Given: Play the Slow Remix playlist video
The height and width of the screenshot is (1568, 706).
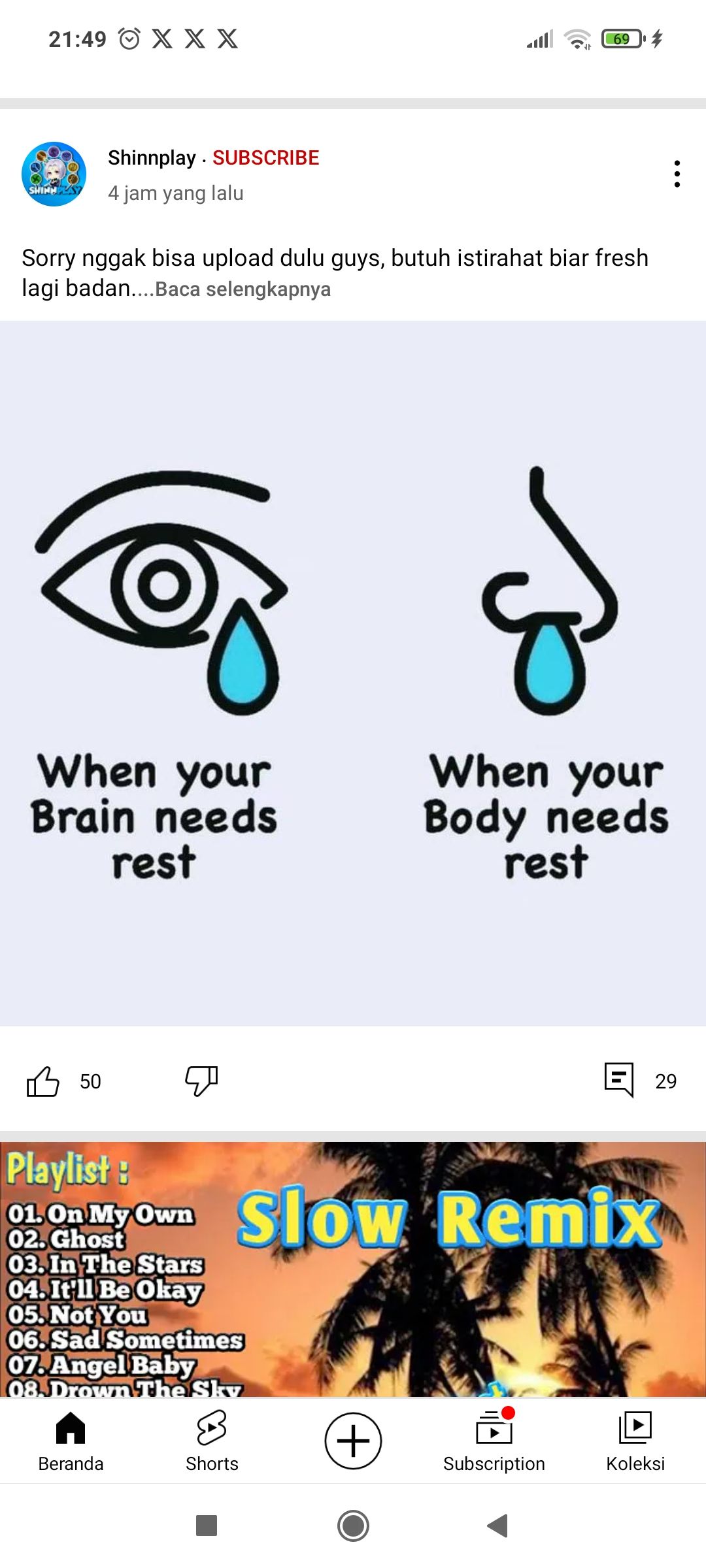Looking at the screenshot, I should pyautogui.click(x=353, y=1267).
